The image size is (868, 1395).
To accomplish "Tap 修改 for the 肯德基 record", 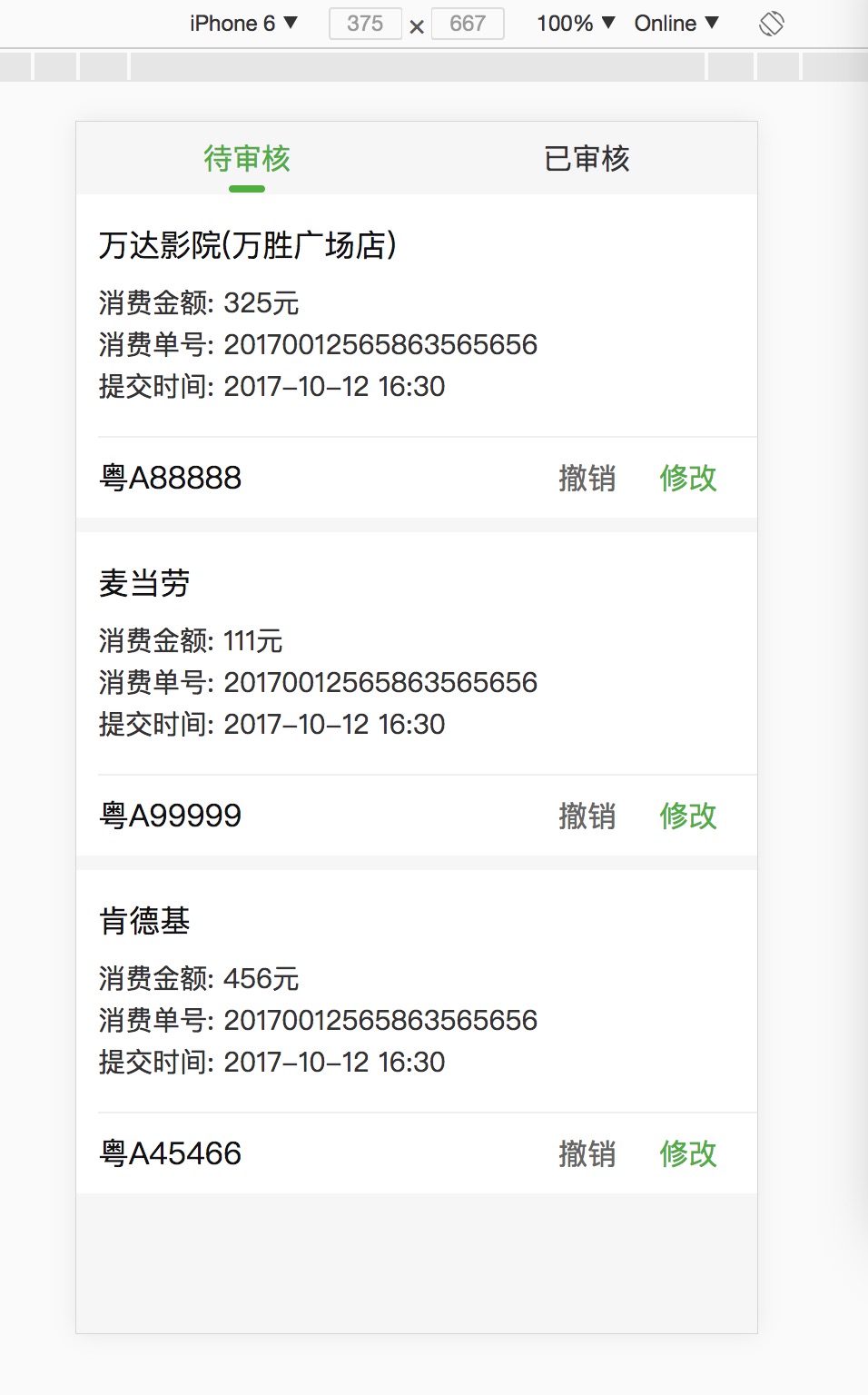I will pyautogui.click(x=688, y=1153).
